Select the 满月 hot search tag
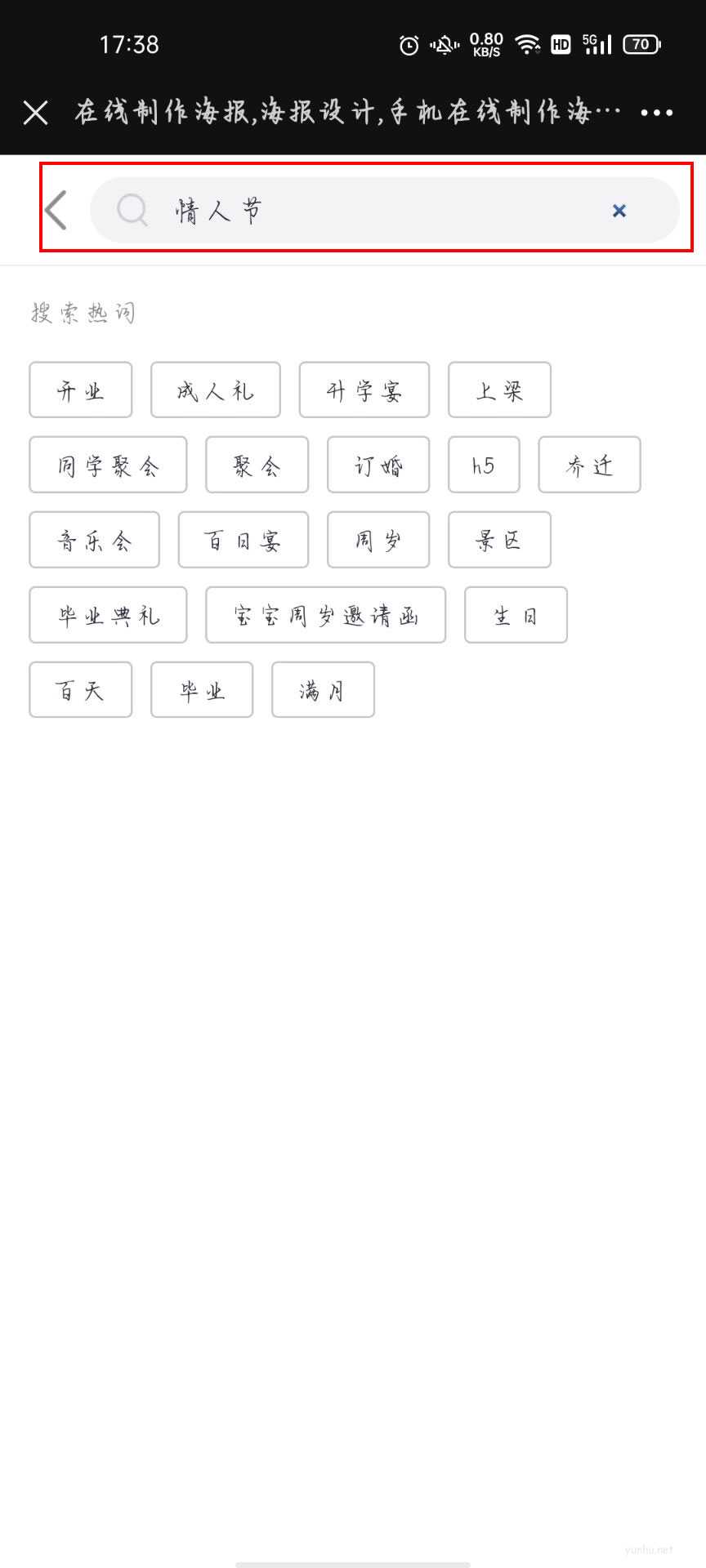Viewport: 706px width, 1568px height. click(x=323, y=690)
